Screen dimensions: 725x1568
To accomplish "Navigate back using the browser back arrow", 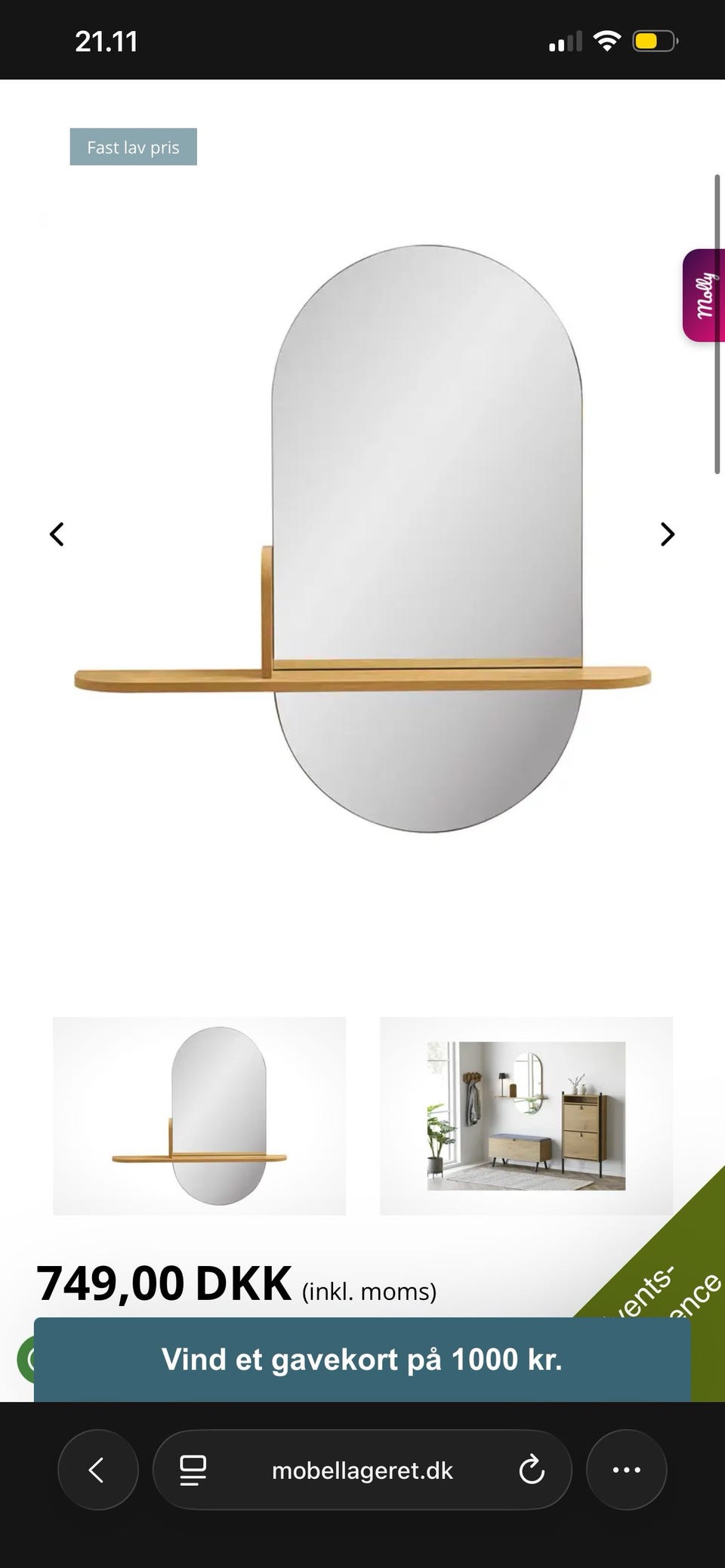I will coord(97,1470).
